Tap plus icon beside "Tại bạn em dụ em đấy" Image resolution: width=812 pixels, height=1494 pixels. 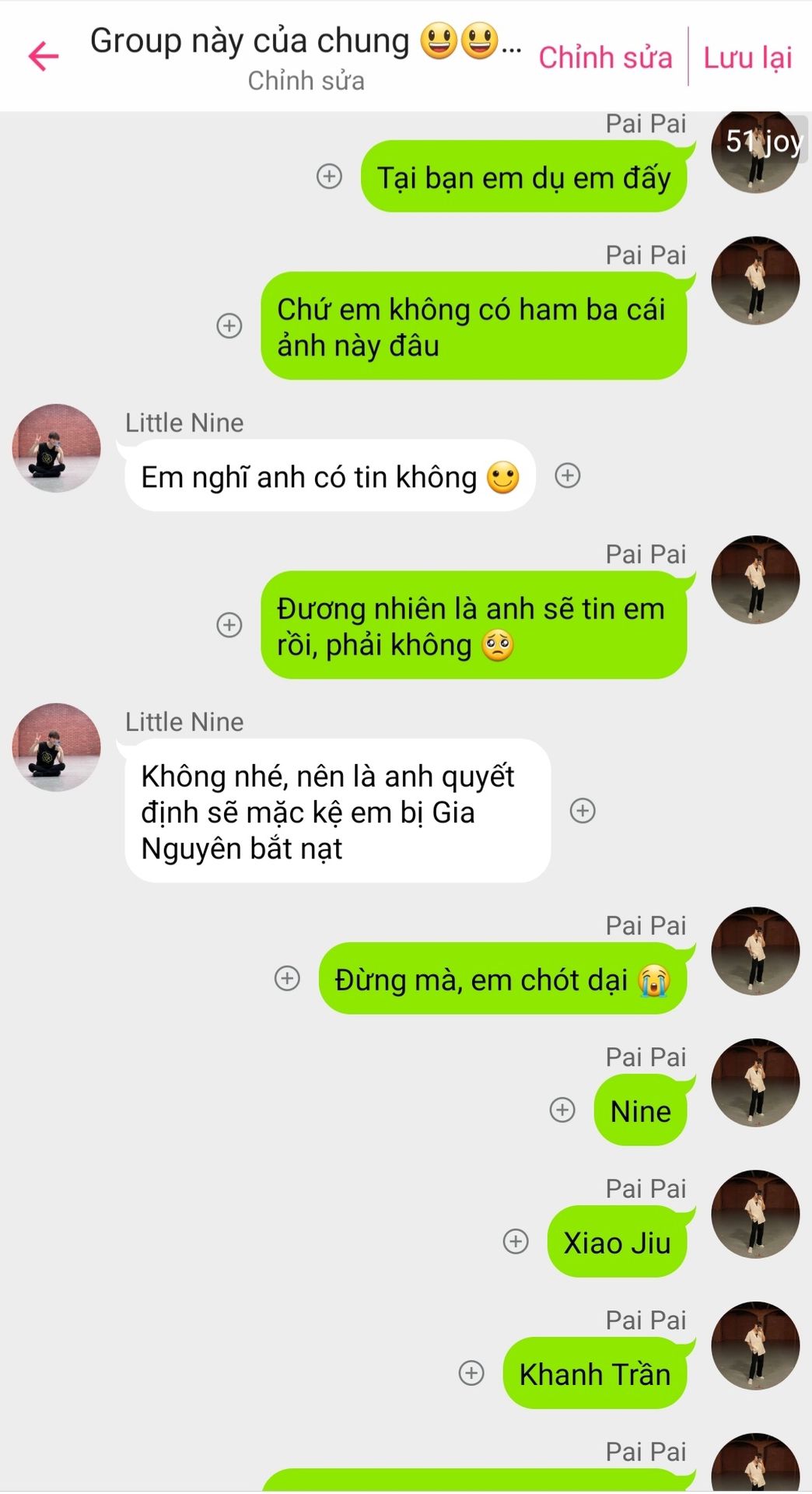coord(329,177)
